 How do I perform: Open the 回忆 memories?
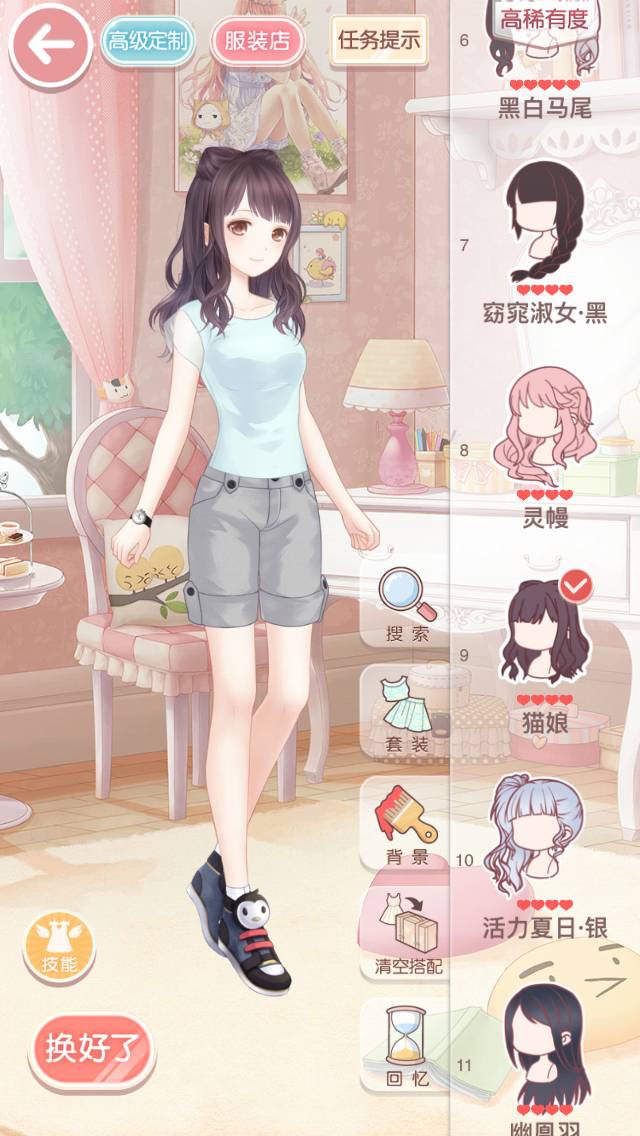click(406, 1045)
